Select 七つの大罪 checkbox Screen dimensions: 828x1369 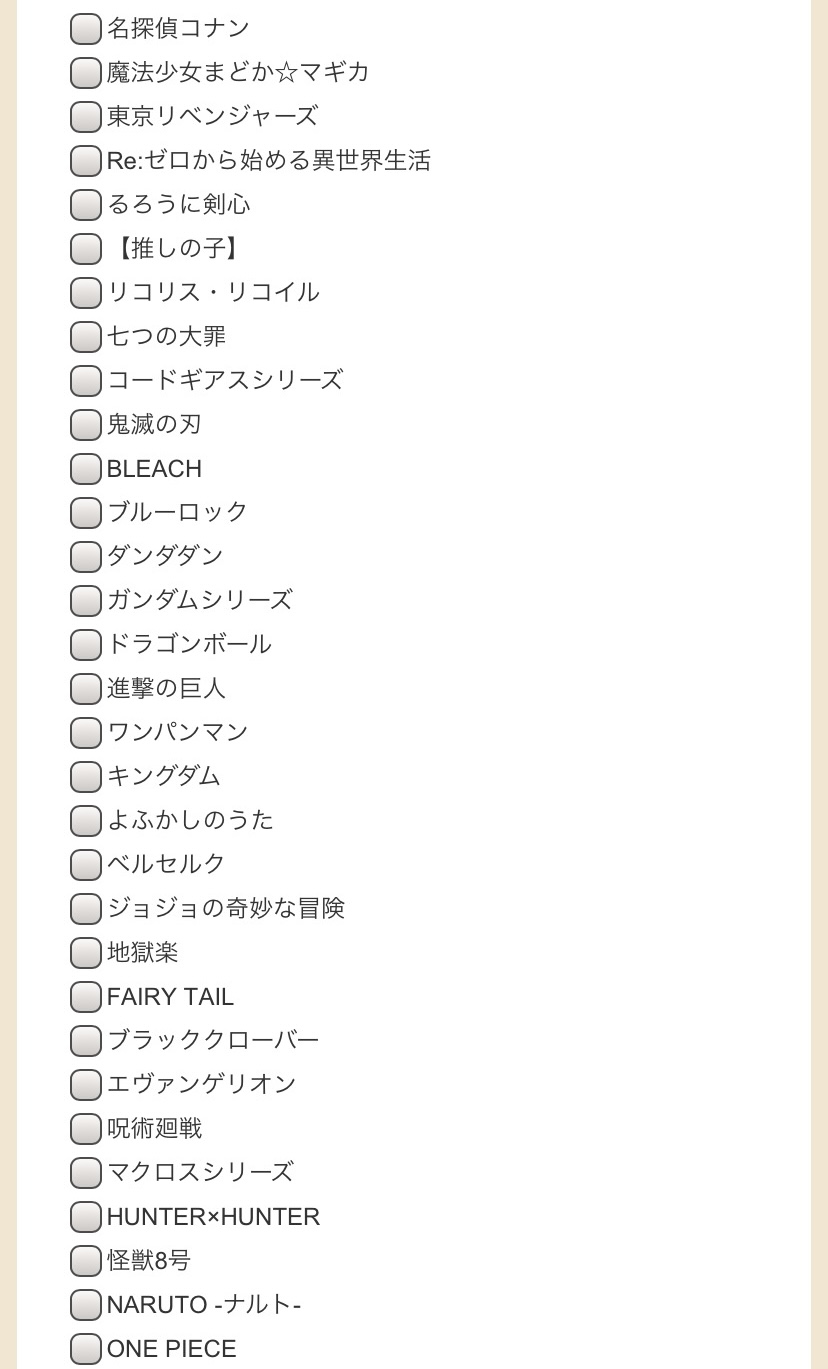[86, 337]
